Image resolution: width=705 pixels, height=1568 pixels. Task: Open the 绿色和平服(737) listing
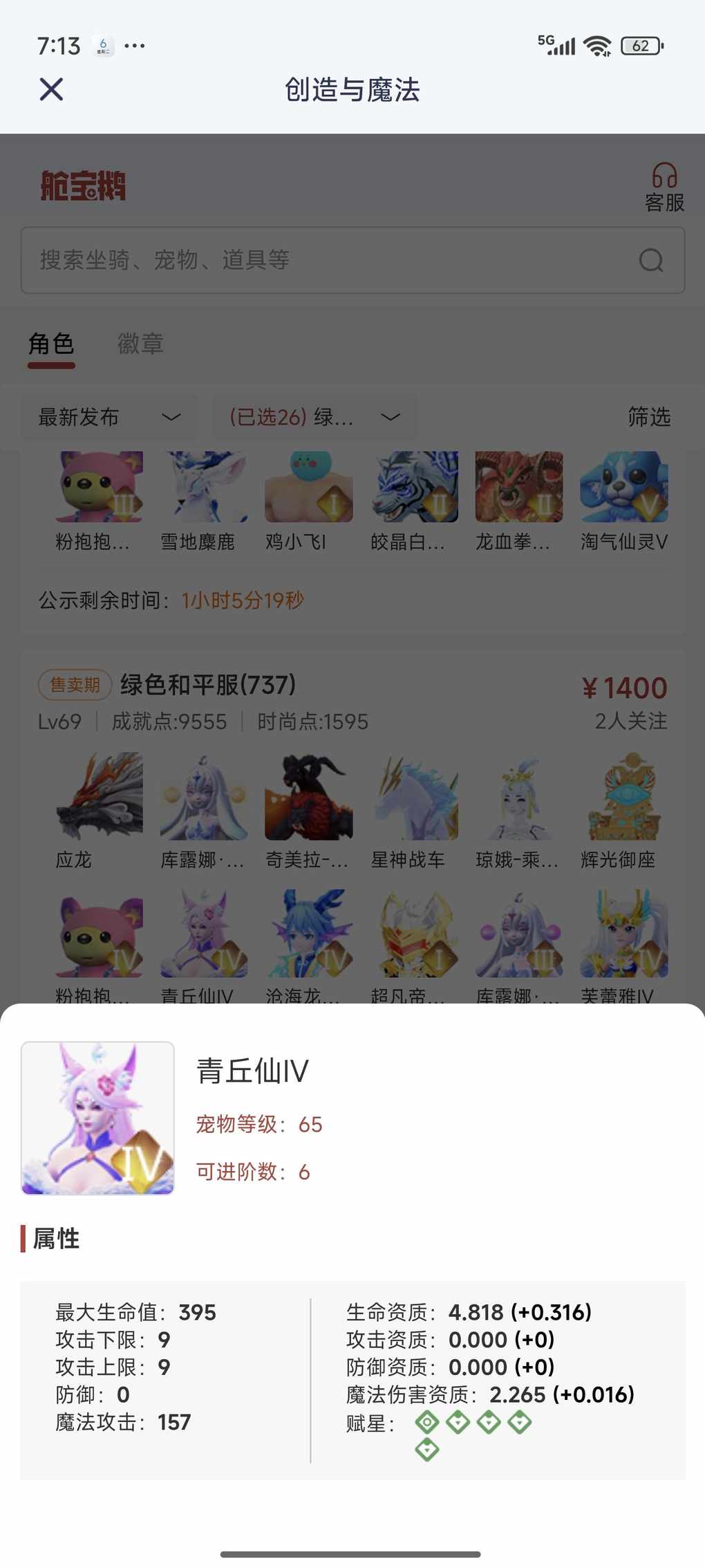point(207,685)
